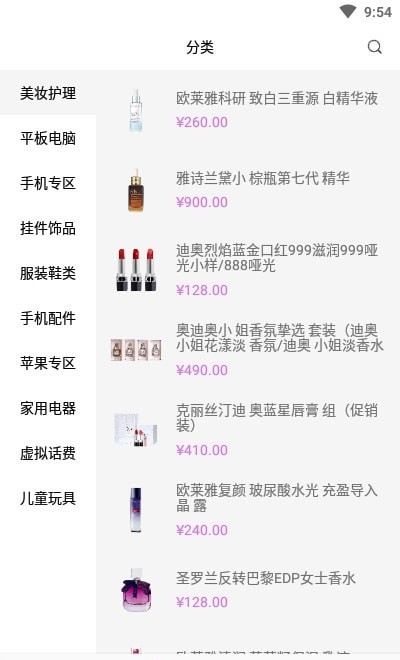
Task: Open the 苹果专区 category
Action: pos(48,363)
